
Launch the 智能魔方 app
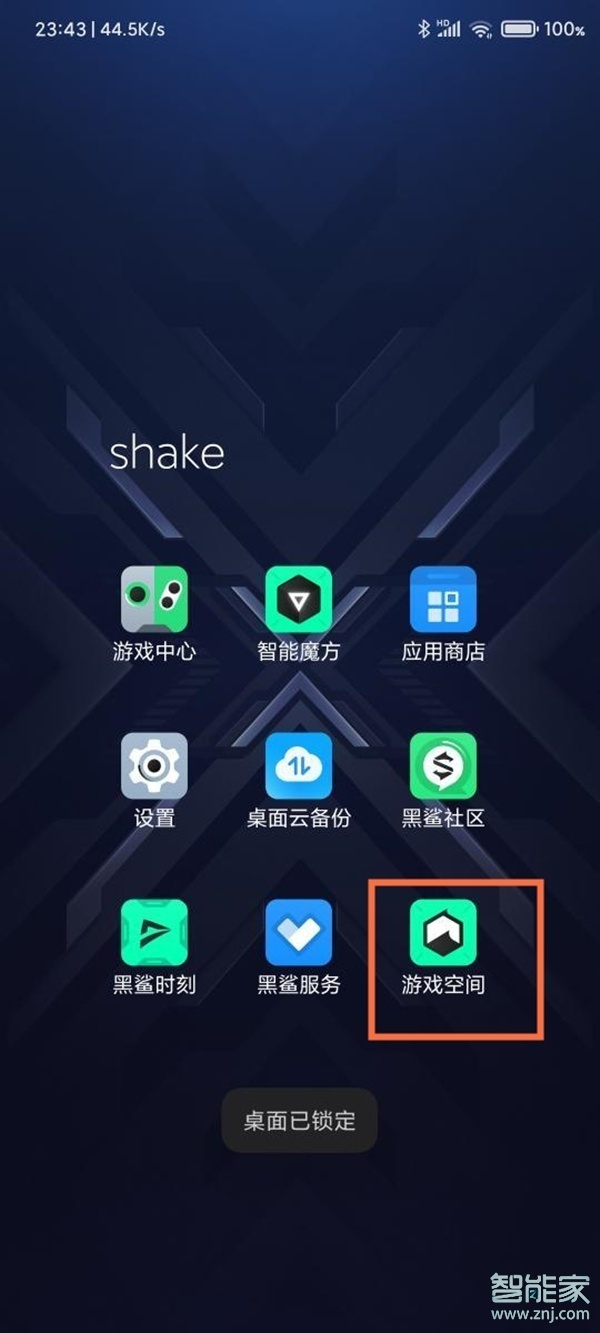pos(298,600)
